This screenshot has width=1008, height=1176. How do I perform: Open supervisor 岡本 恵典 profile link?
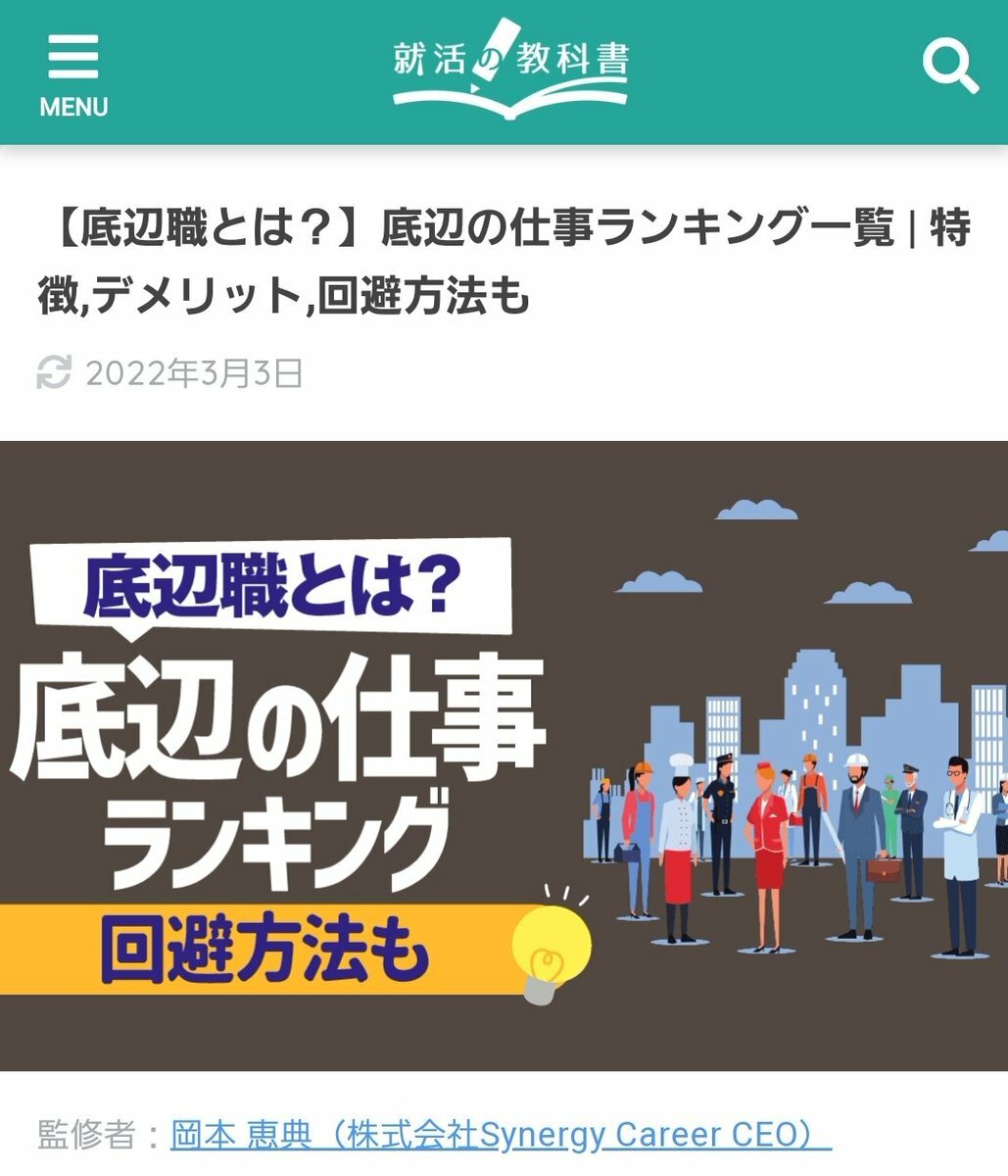(x=501, y=1135)
